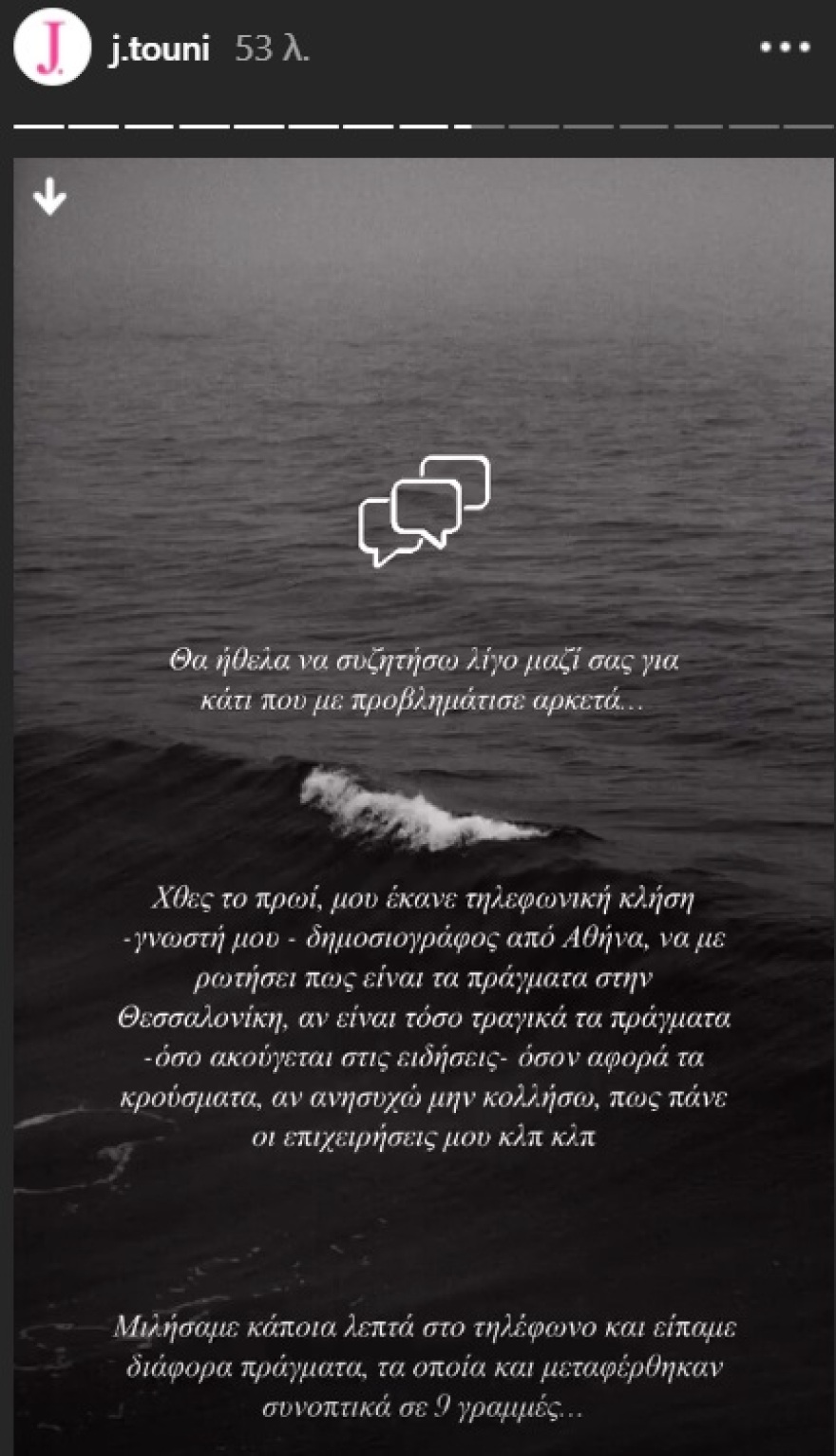
Task: Open j.touni profile picture
Action: tap(51, 48)
